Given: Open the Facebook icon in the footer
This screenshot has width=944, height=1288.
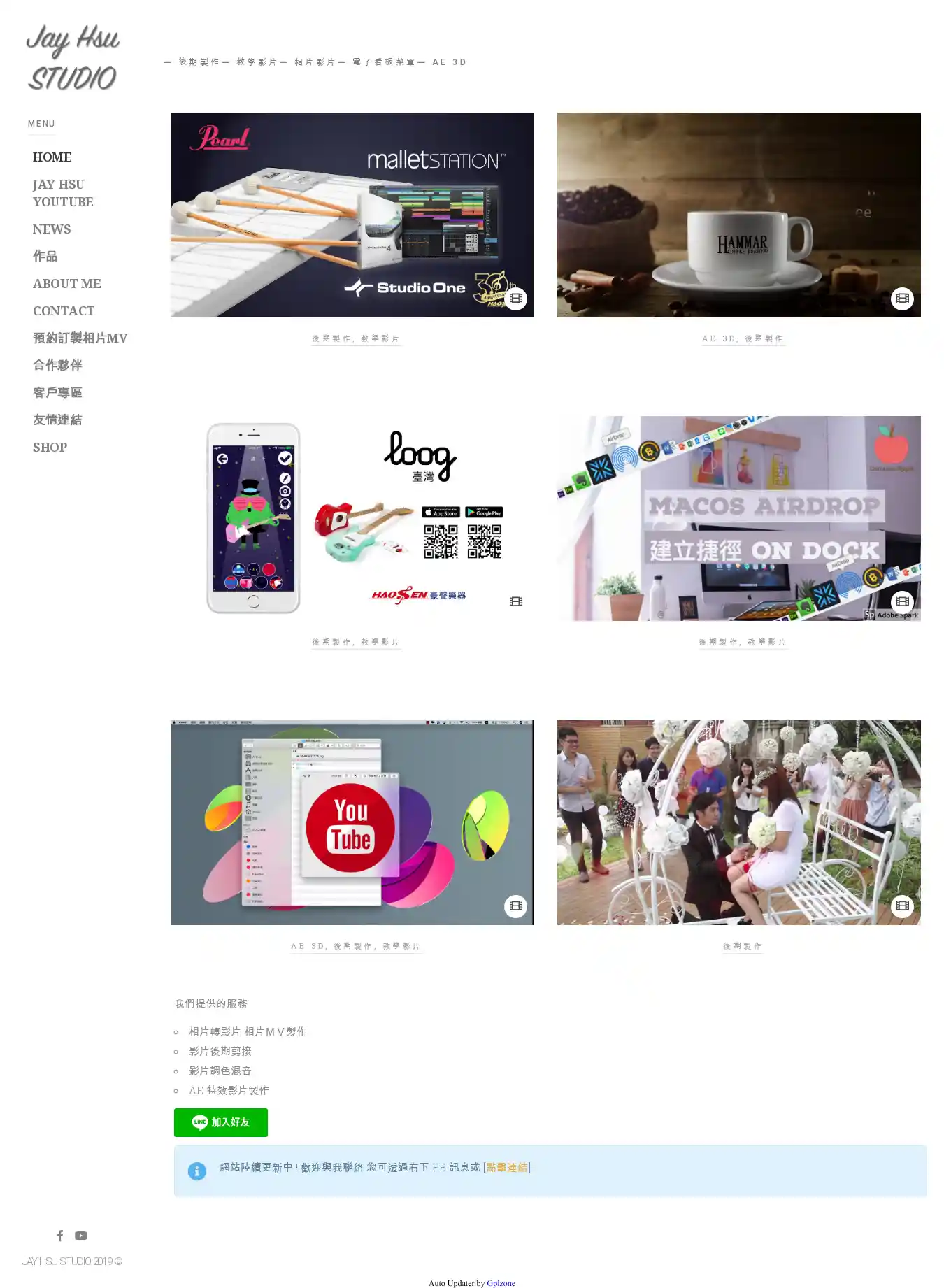Looking at the screenshot, I should [x=60, y=1236].
